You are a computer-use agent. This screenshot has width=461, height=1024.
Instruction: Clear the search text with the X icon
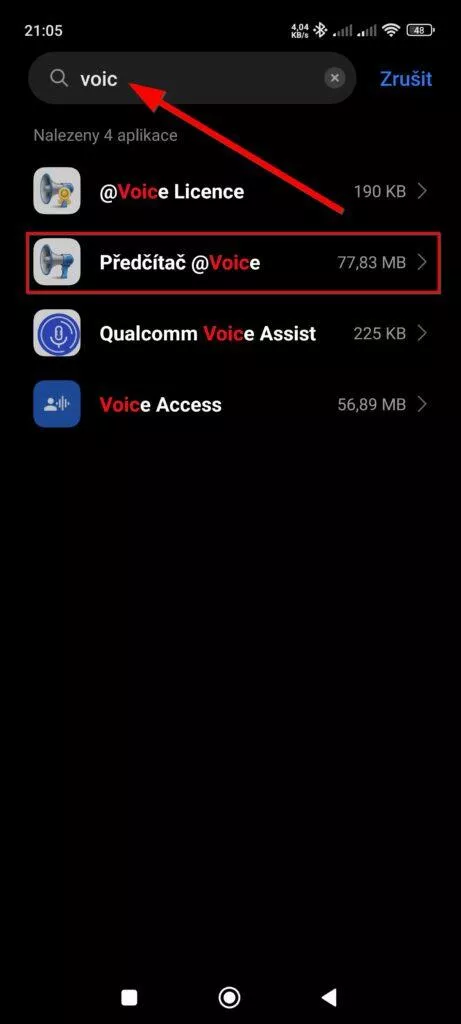pos(334,78)
